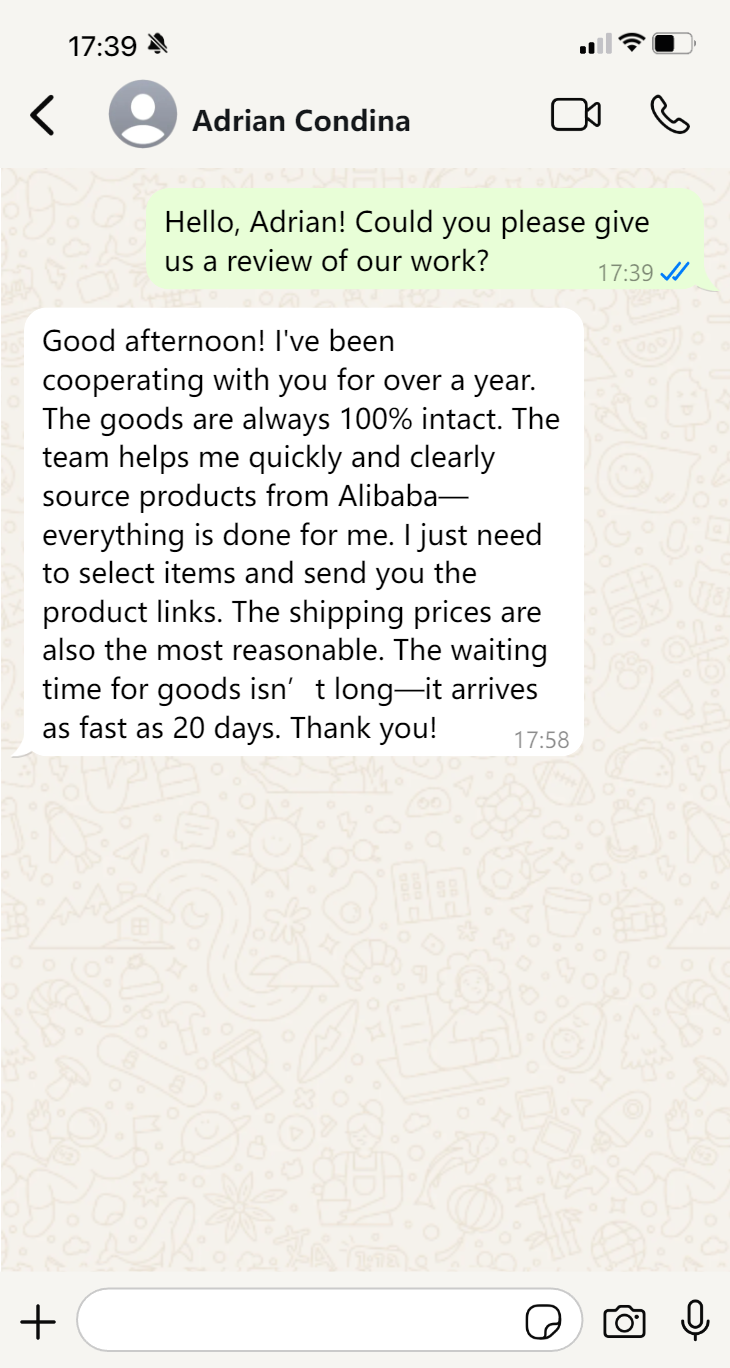Open the attachment plus menu
This screenshot has height=1368, width=730.
pos(38,1322)
